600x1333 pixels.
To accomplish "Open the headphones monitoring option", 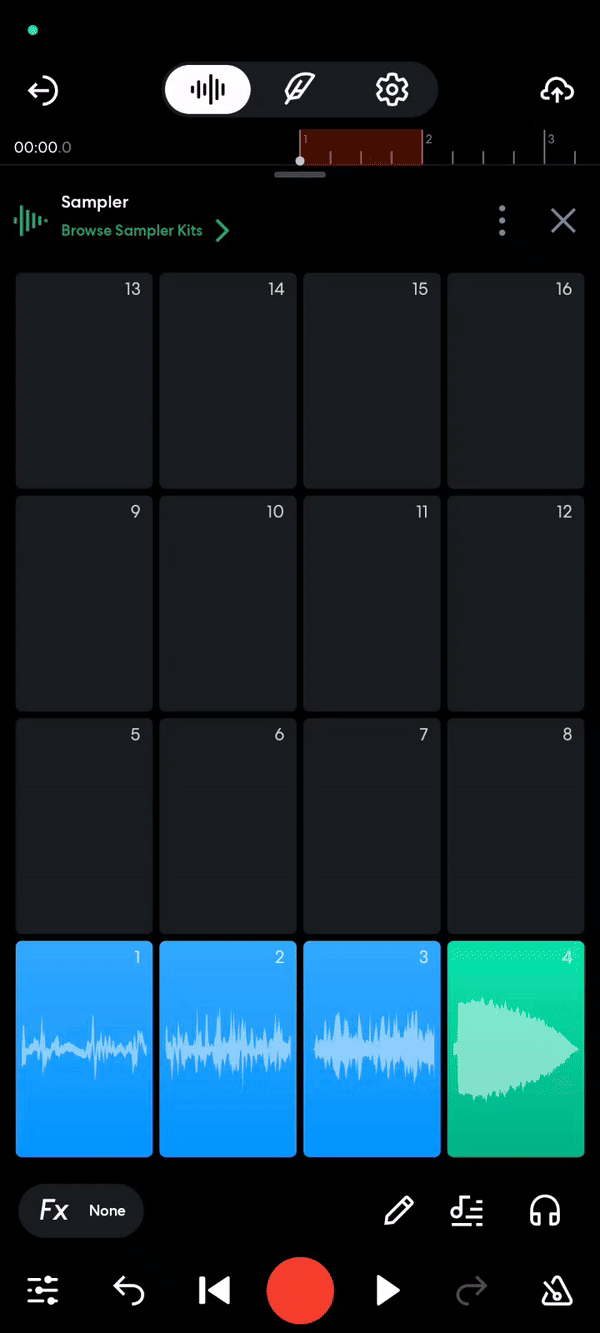I will point(545,1211).
